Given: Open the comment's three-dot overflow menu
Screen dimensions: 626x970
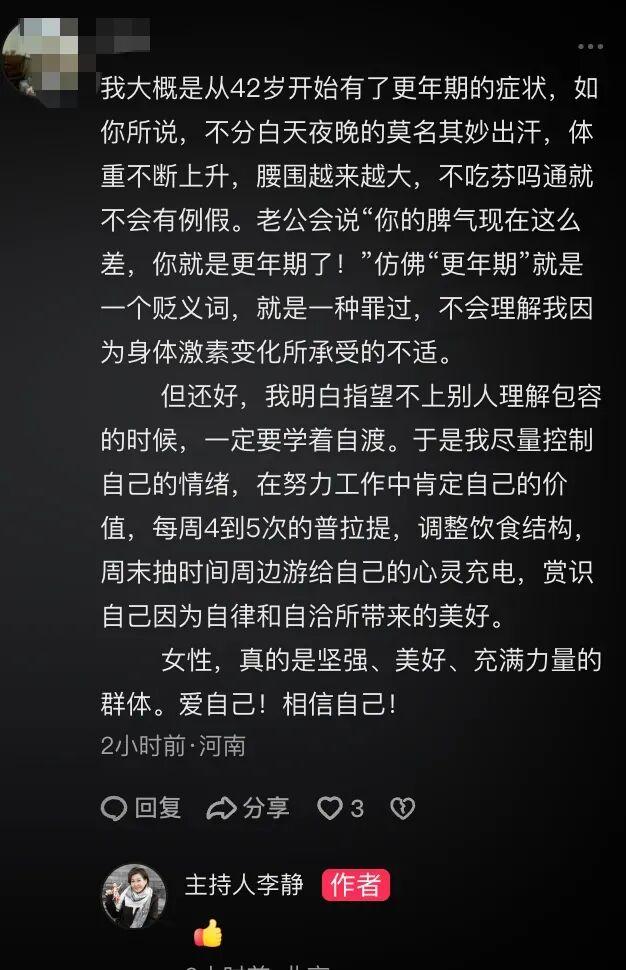Looking at the screenshot, I should point(593,44).
